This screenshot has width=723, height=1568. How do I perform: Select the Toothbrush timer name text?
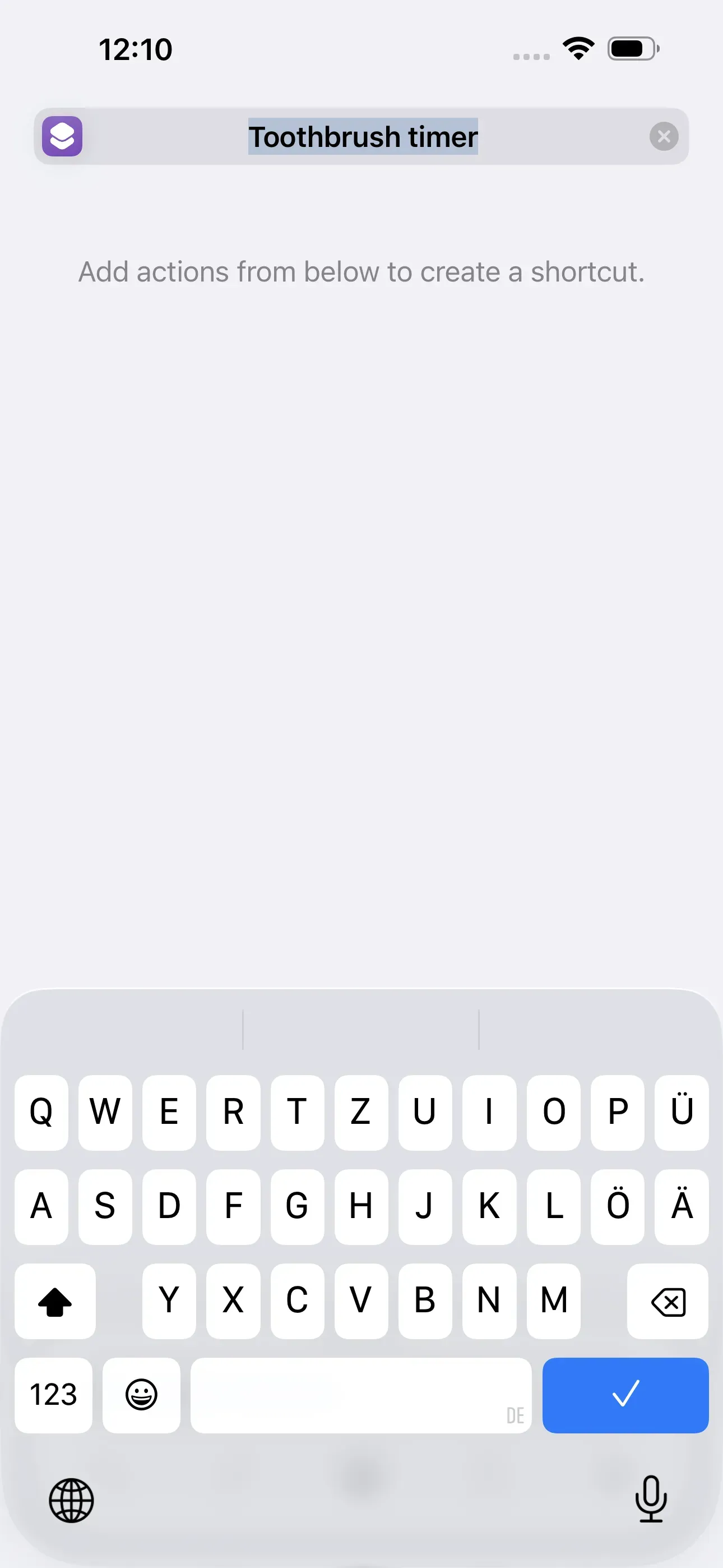(x=363, y=136)
